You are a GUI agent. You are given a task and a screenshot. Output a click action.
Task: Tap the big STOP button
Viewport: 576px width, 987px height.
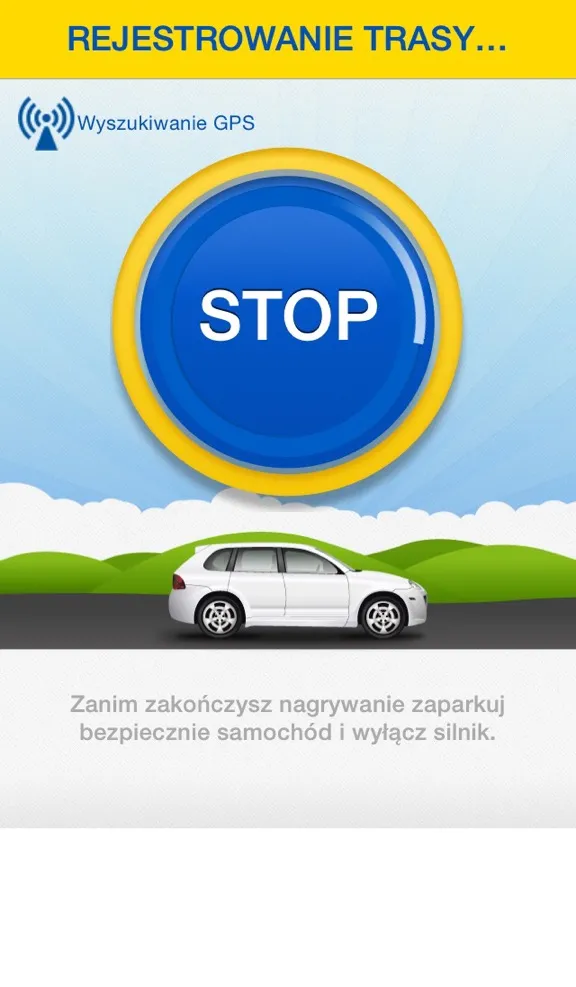(288, 321)
